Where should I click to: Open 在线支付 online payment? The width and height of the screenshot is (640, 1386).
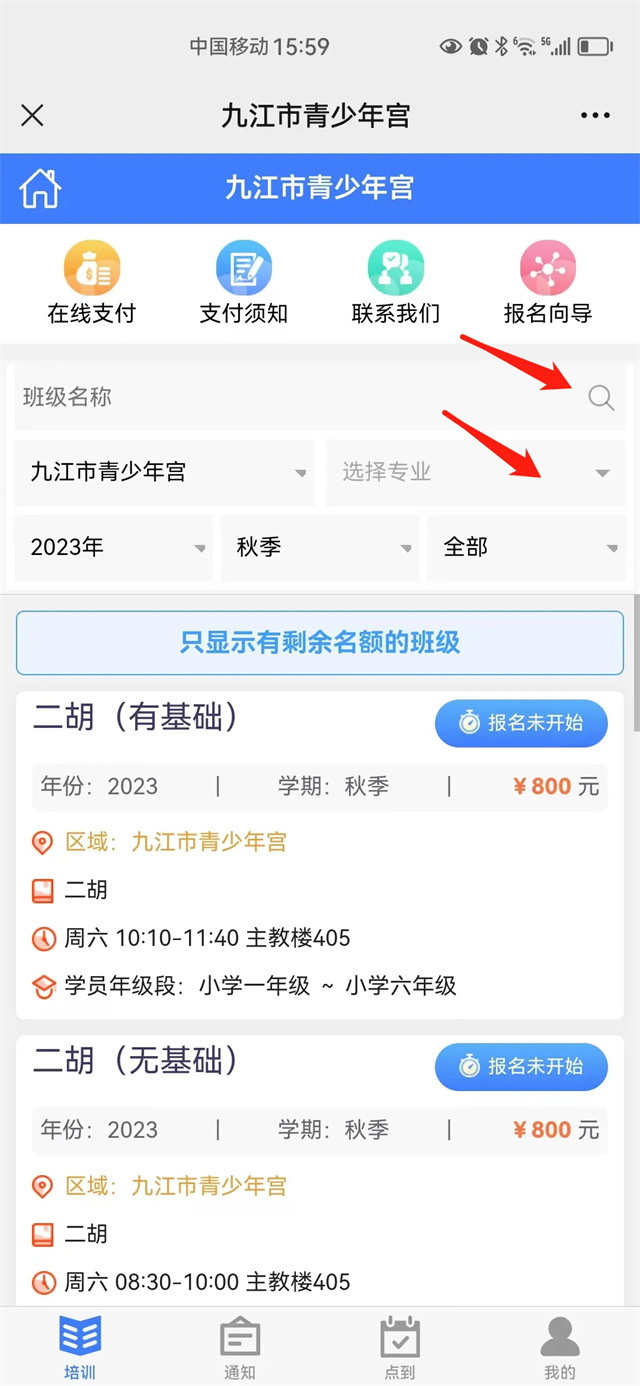click(x=91, y=284)
